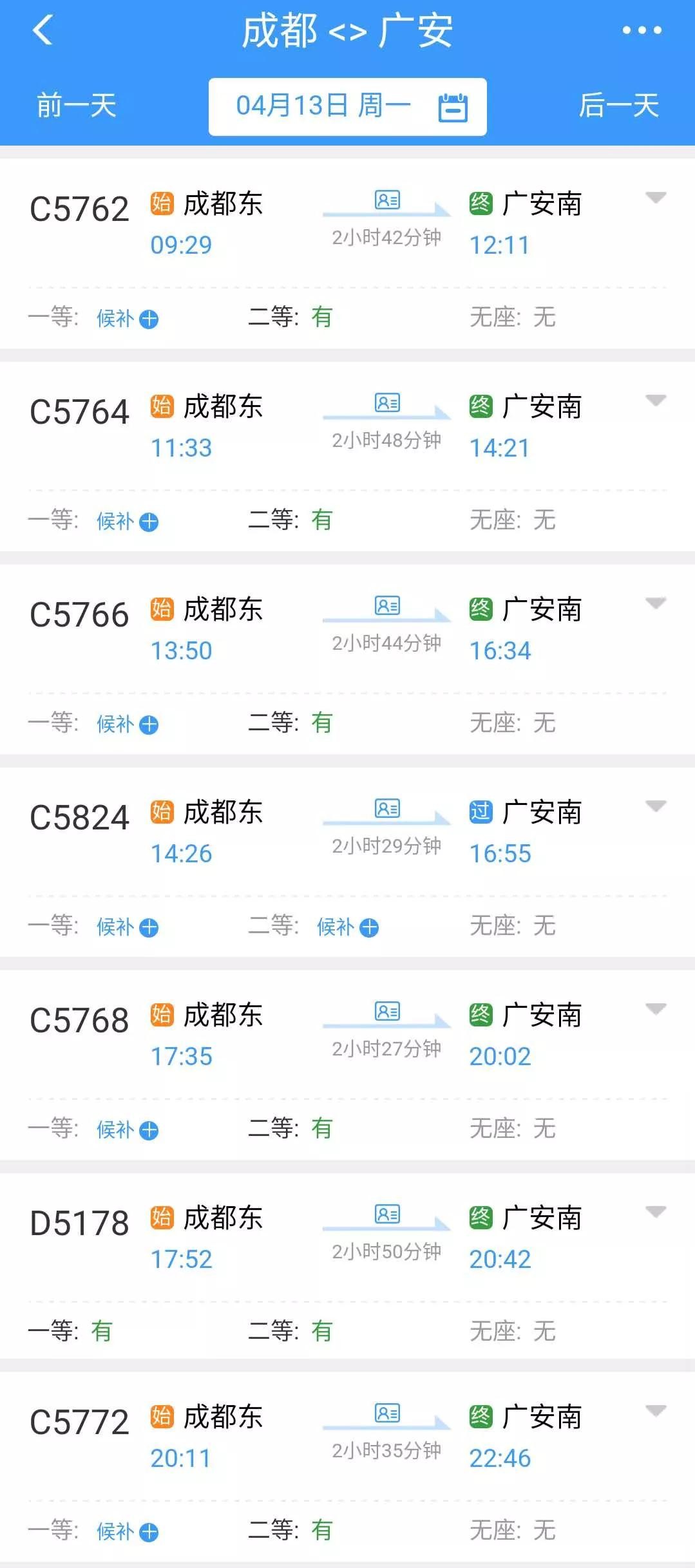Open the date picker showing 04月13日 周一

click(x=347, y=106)
